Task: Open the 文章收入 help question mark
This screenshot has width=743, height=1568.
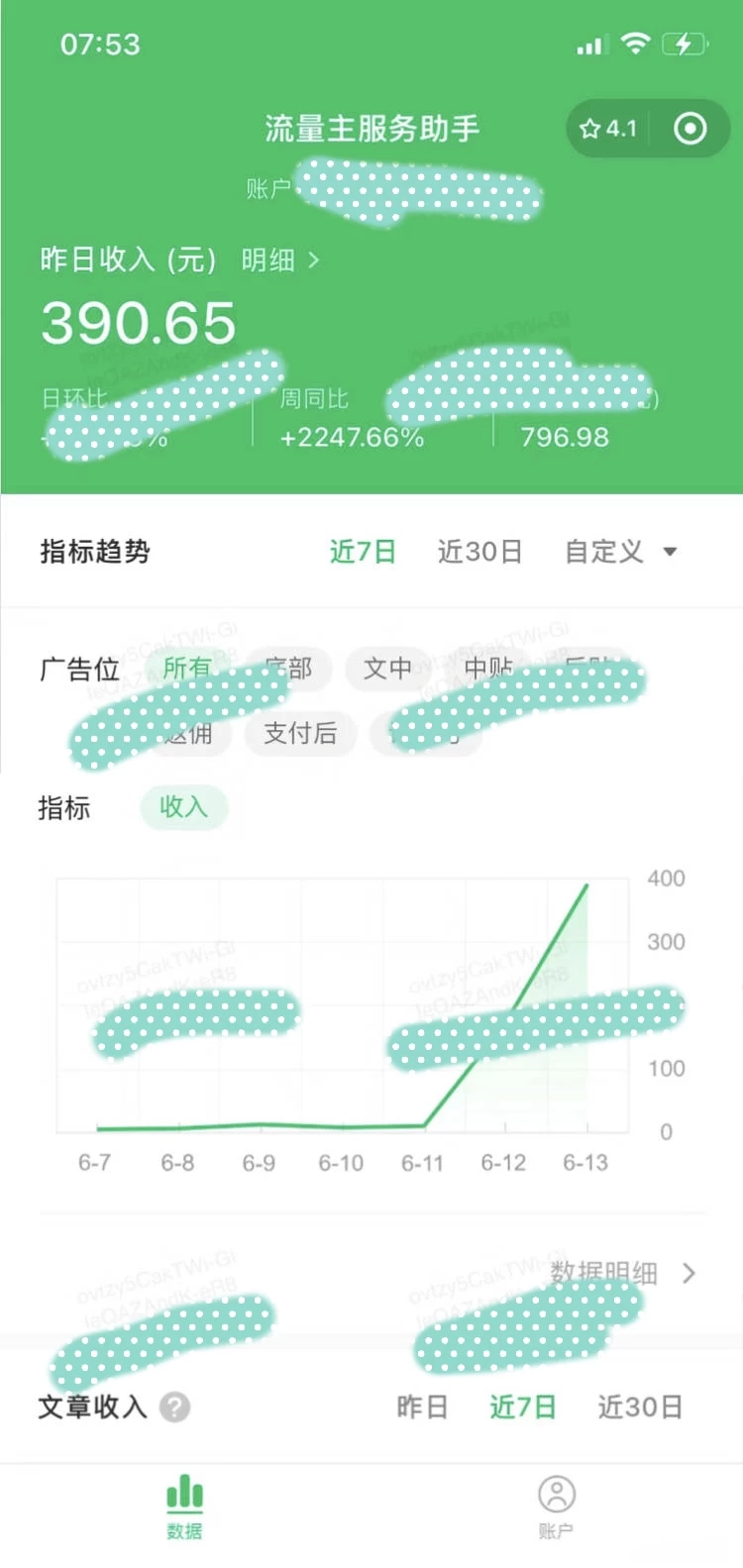Action: pos(175,1407)
